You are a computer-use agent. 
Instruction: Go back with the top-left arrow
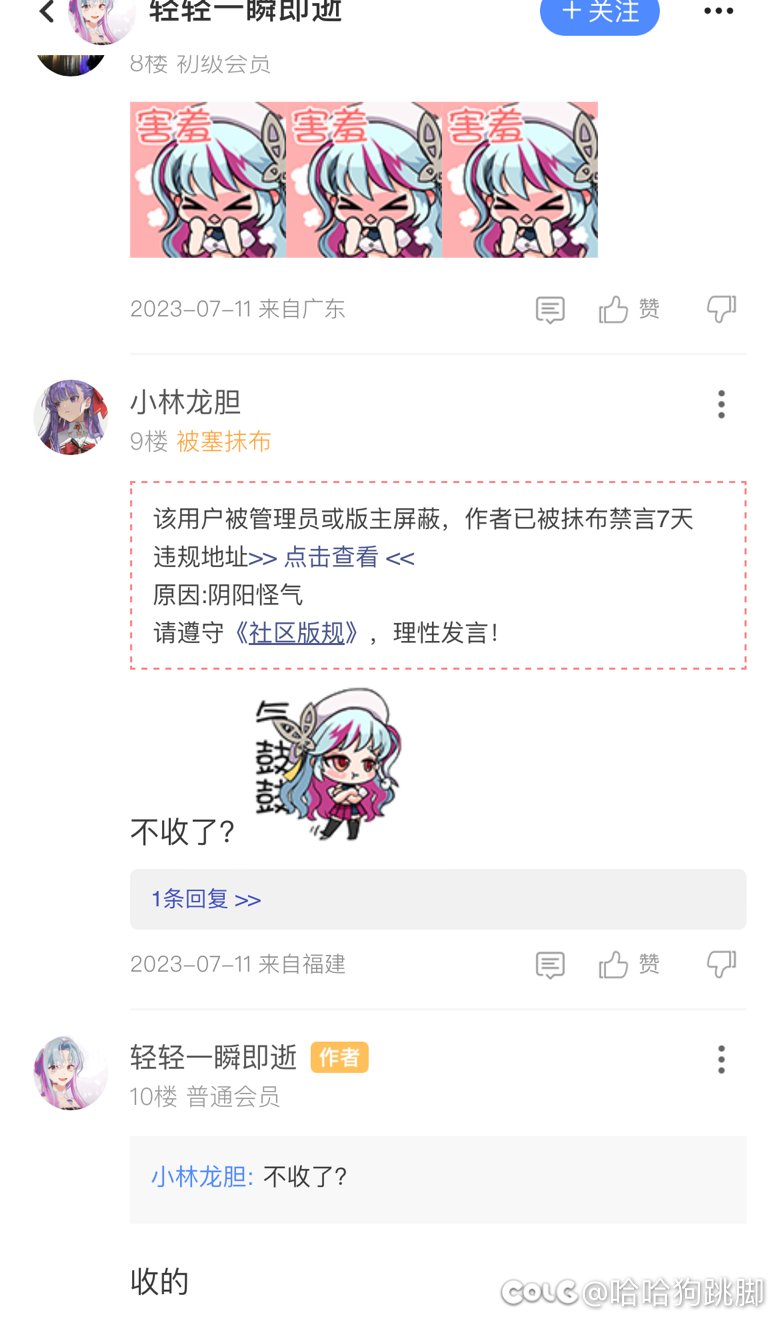tap(46, 12)
